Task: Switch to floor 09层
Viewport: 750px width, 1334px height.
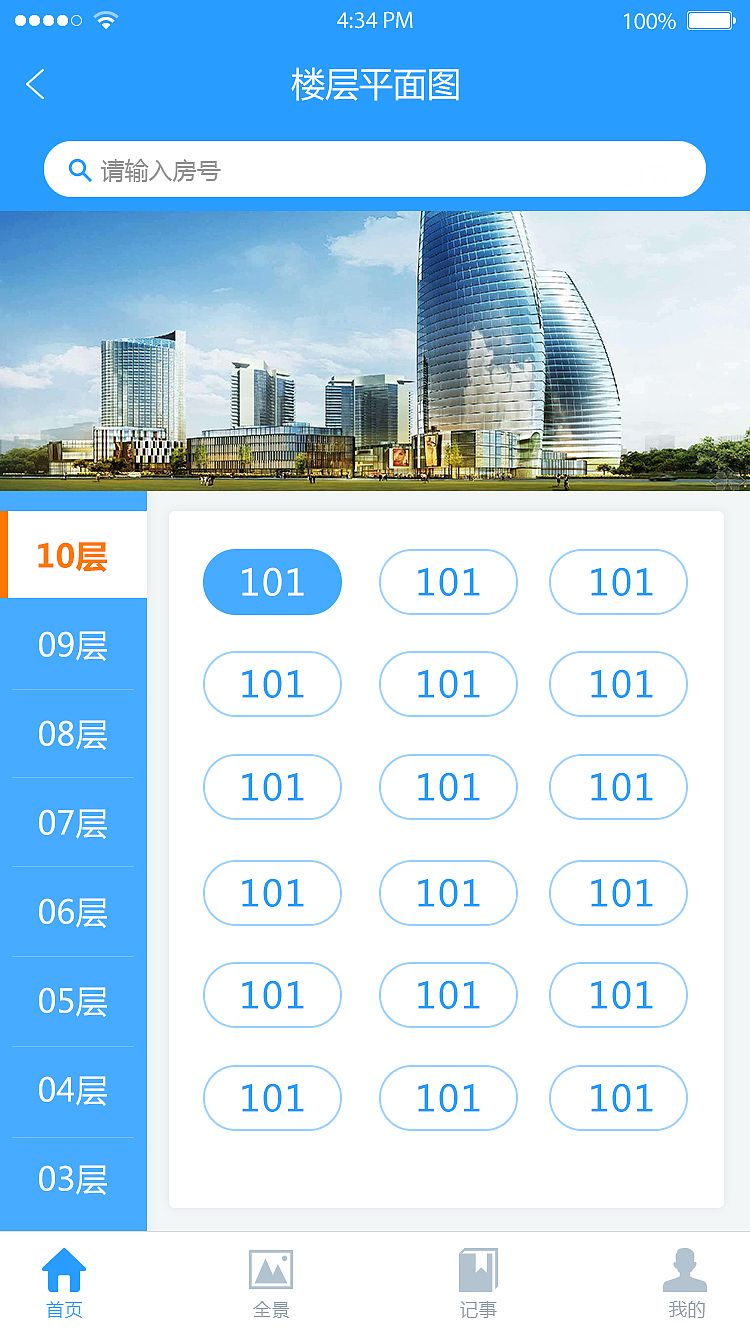Action: pos(73,645)
